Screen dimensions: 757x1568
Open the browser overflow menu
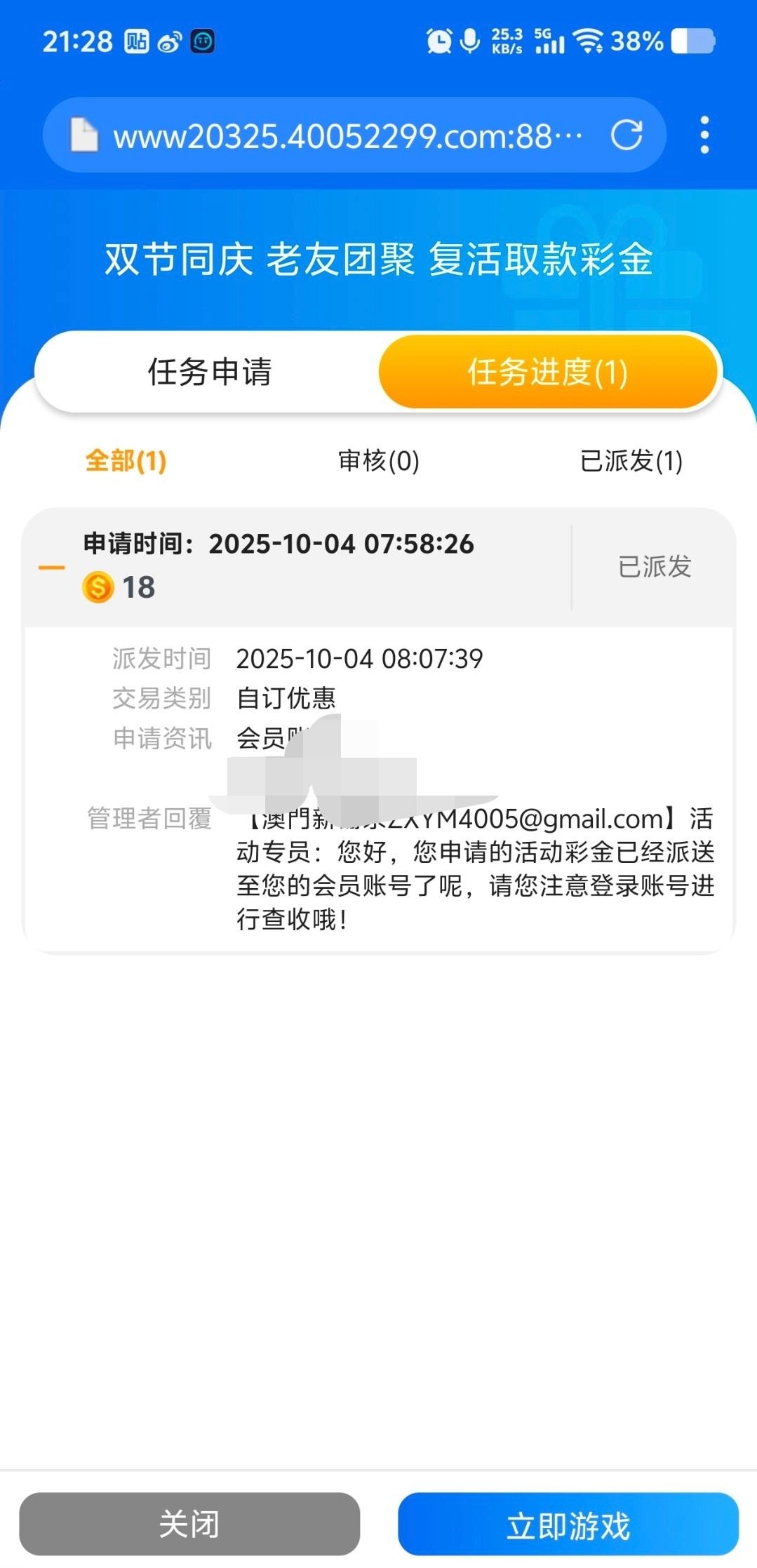[x=704, y=135]
